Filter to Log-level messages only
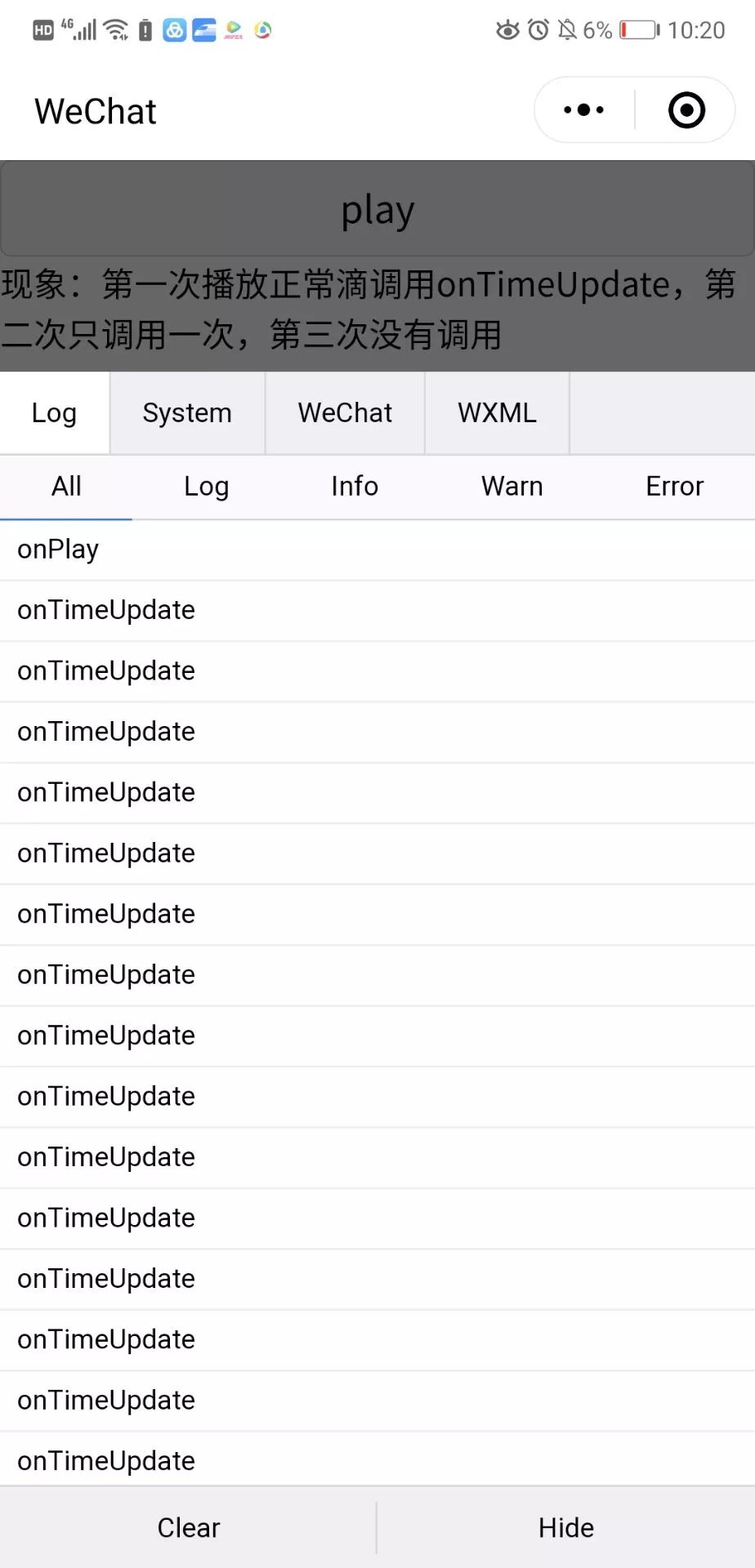Viewport: 755px width, 1568px height. click(x=206, y=487)
